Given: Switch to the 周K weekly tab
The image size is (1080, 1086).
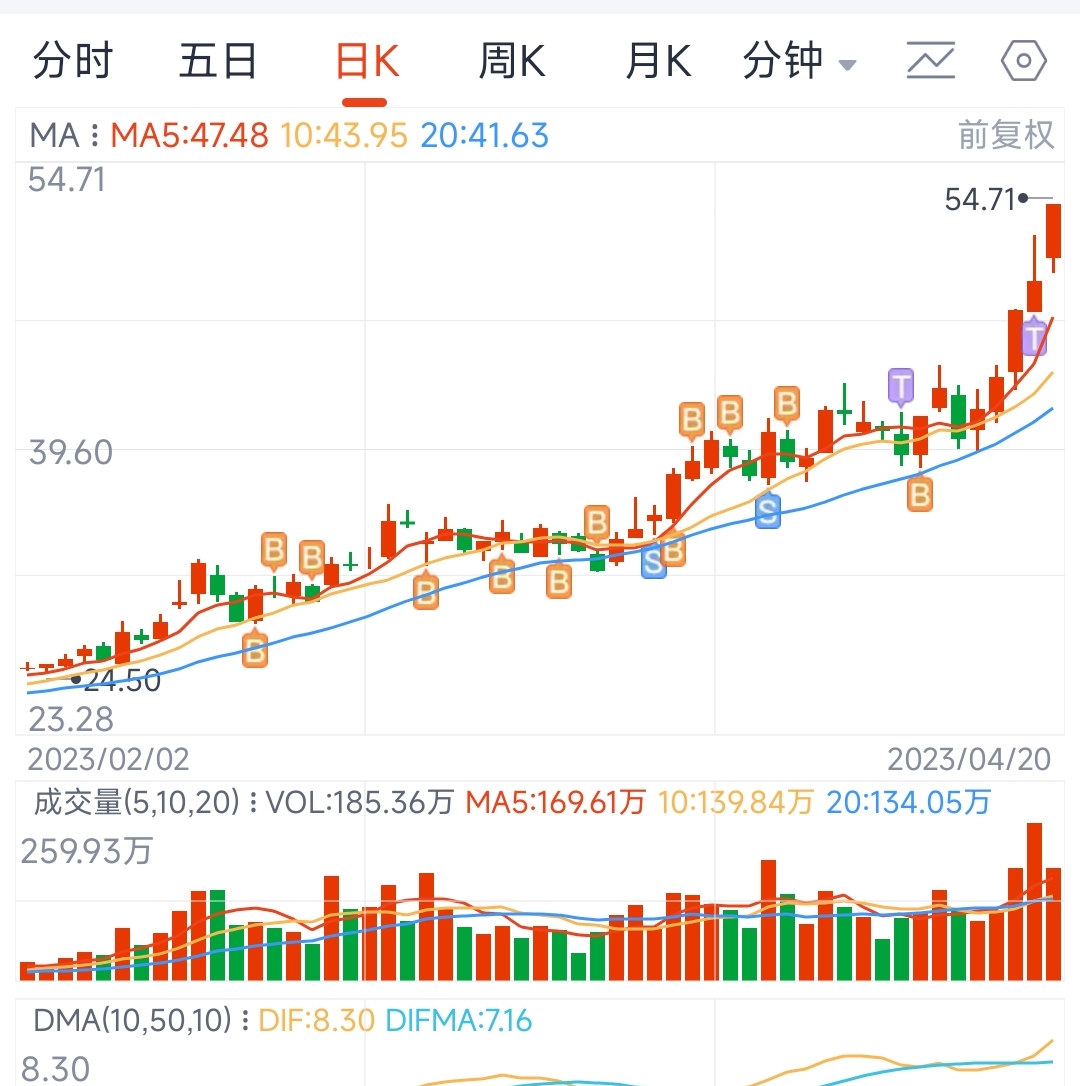Looking at the screenshot, I should (x=511, y=60).
